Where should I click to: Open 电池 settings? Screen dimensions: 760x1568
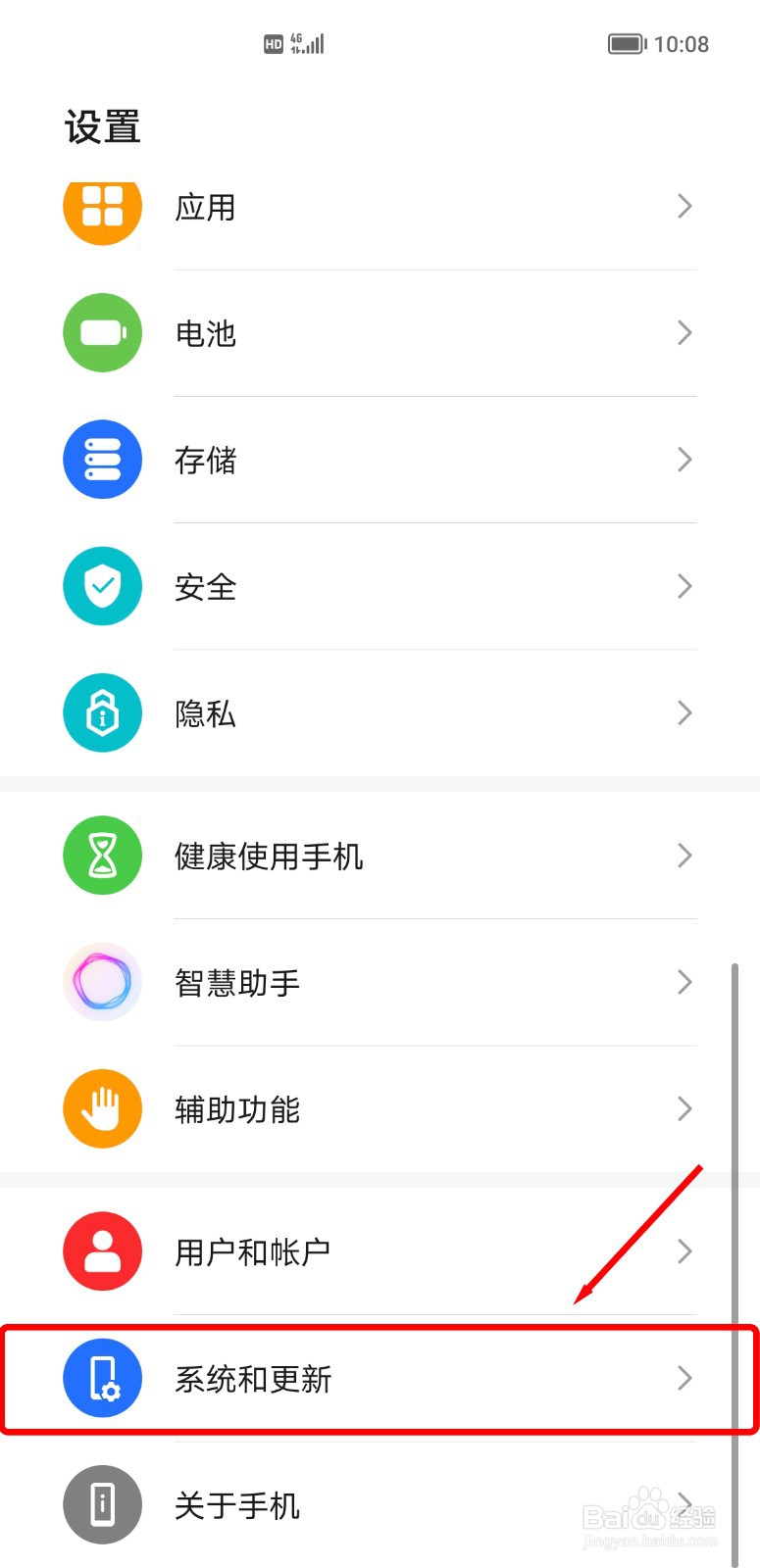click(x=380, y=333)
